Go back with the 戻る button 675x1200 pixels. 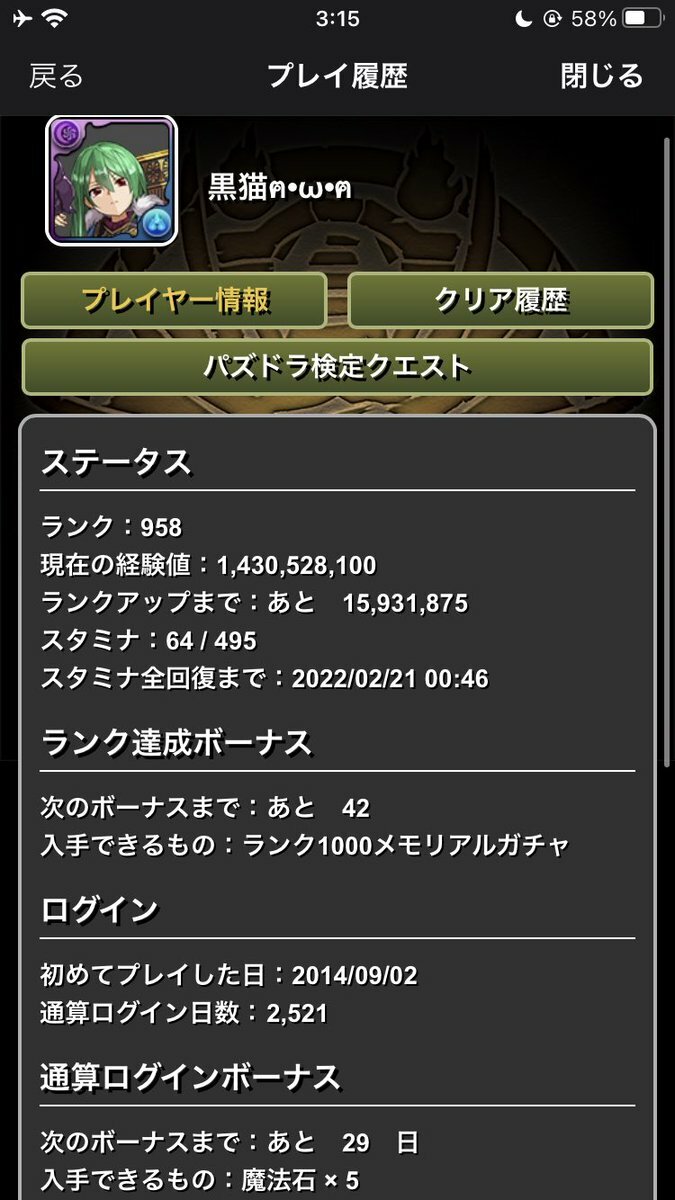tap(56, 76)
